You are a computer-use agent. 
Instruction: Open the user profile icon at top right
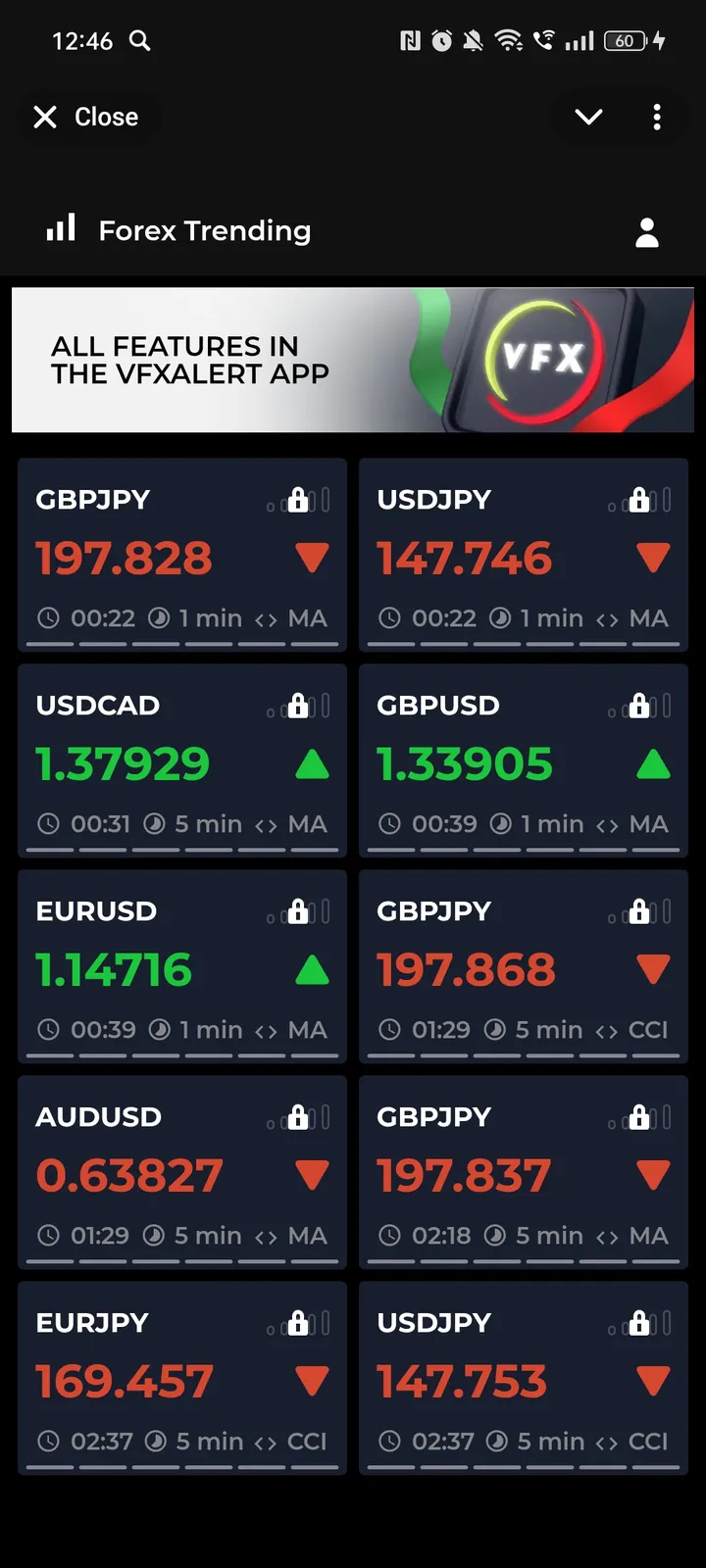pos(647,231)
